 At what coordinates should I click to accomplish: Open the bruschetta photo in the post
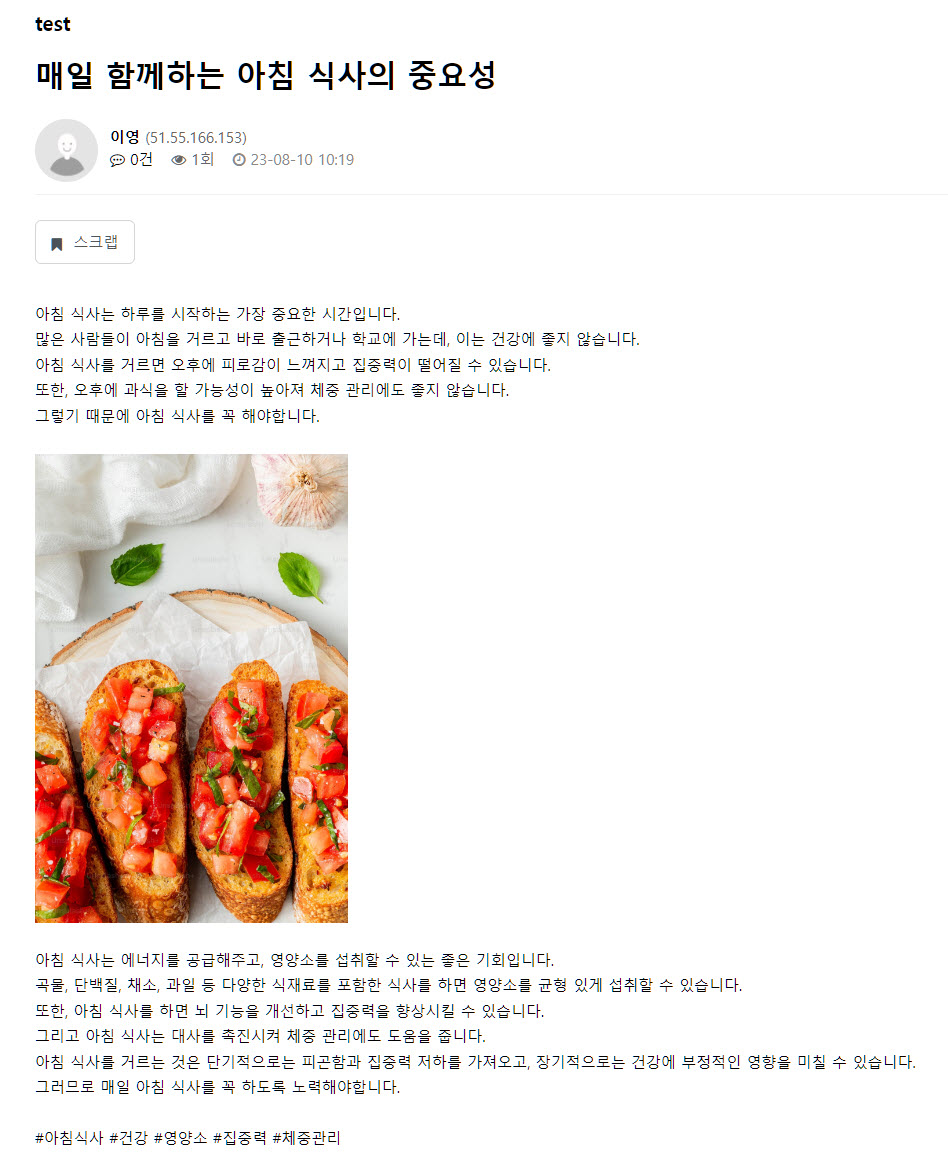coord(191,688)
